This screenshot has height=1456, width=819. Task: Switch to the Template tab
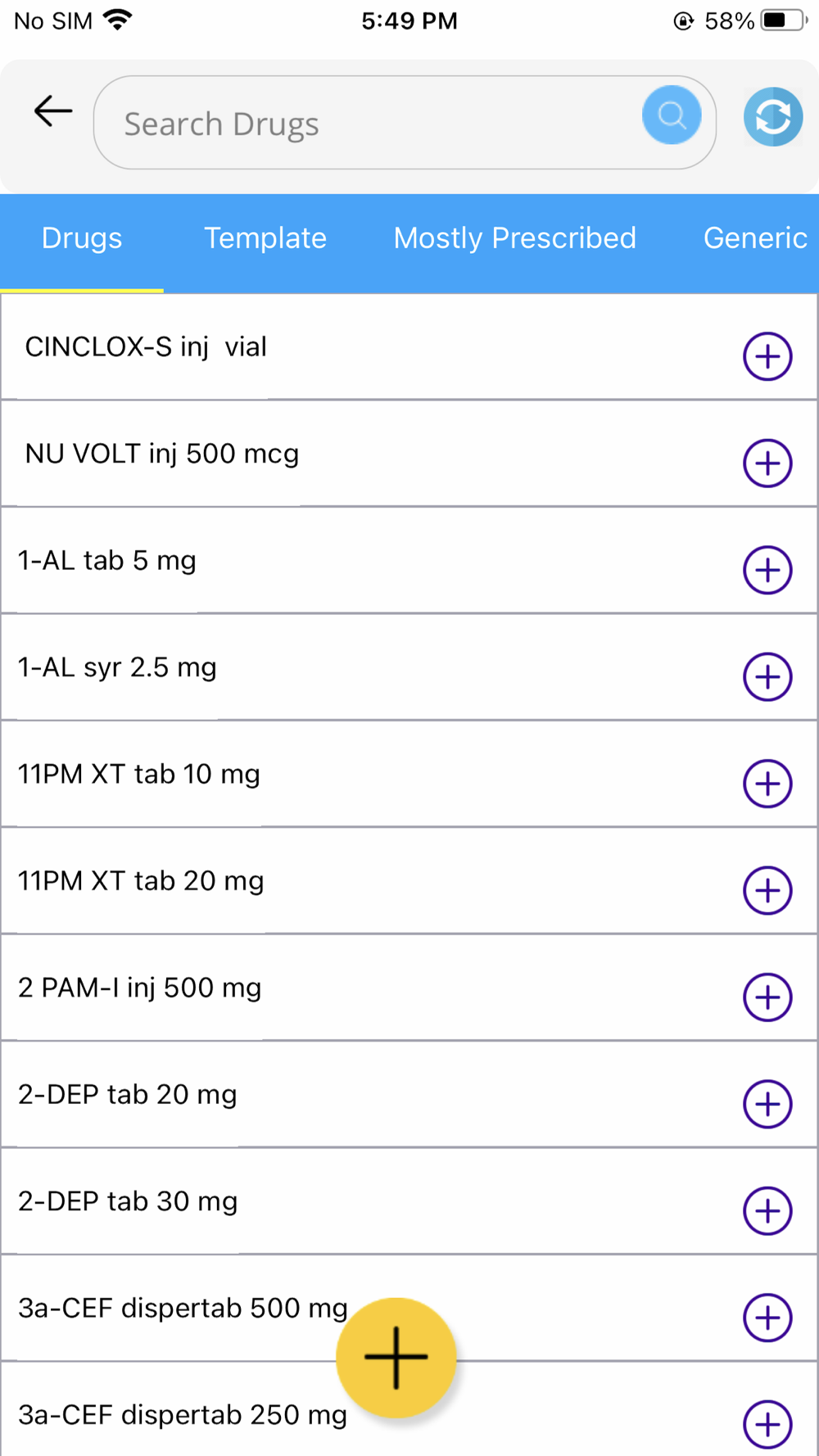click(265, 238)
